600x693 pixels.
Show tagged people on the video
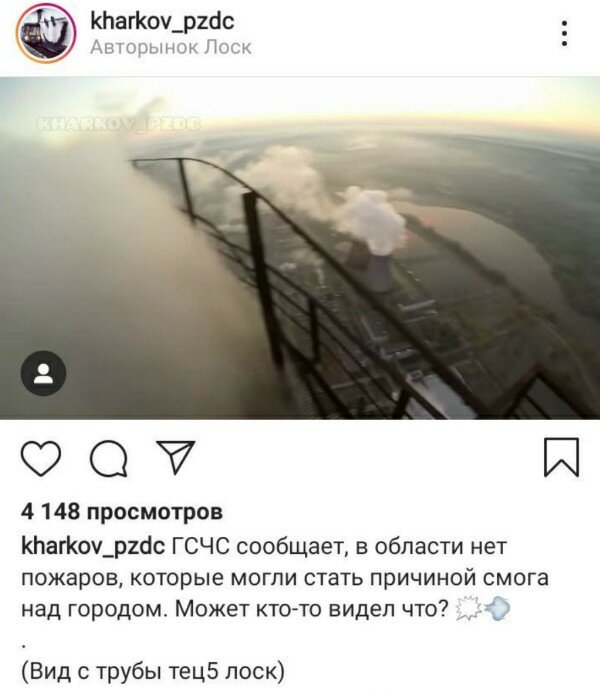click(44, 374)
